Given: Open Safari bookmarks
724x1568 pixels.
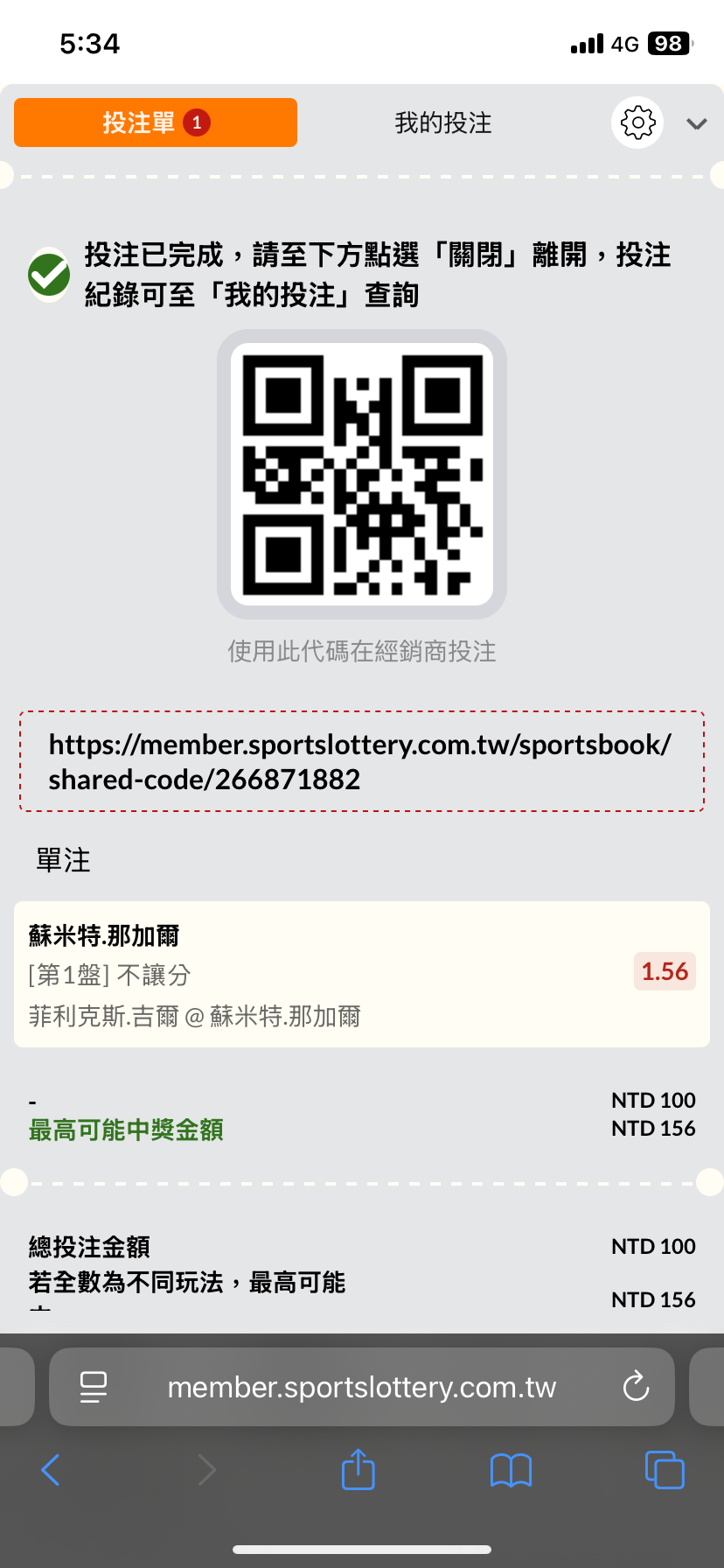Looking at the screenshot, I should [x=512, y=1470].
